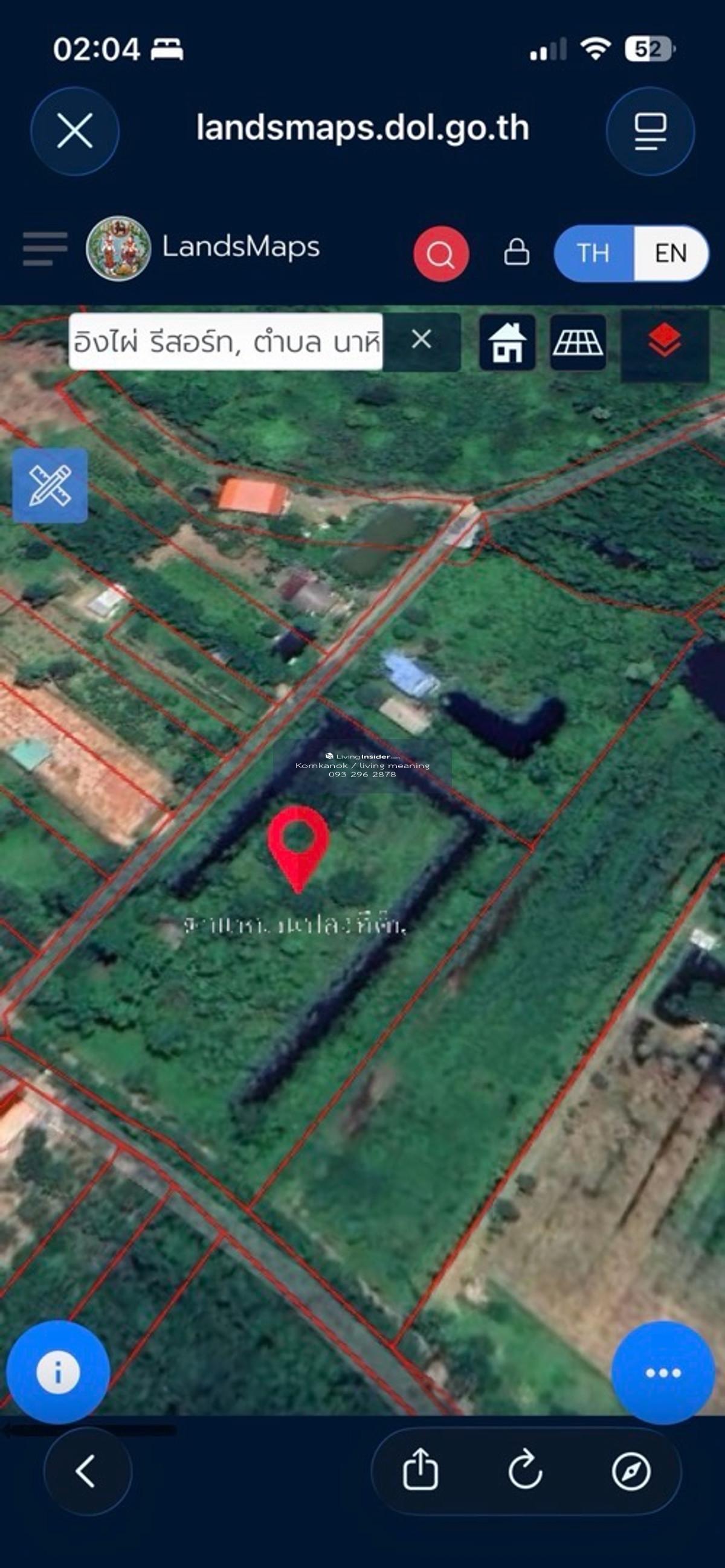Switch language to TH

tap(593, 252)
